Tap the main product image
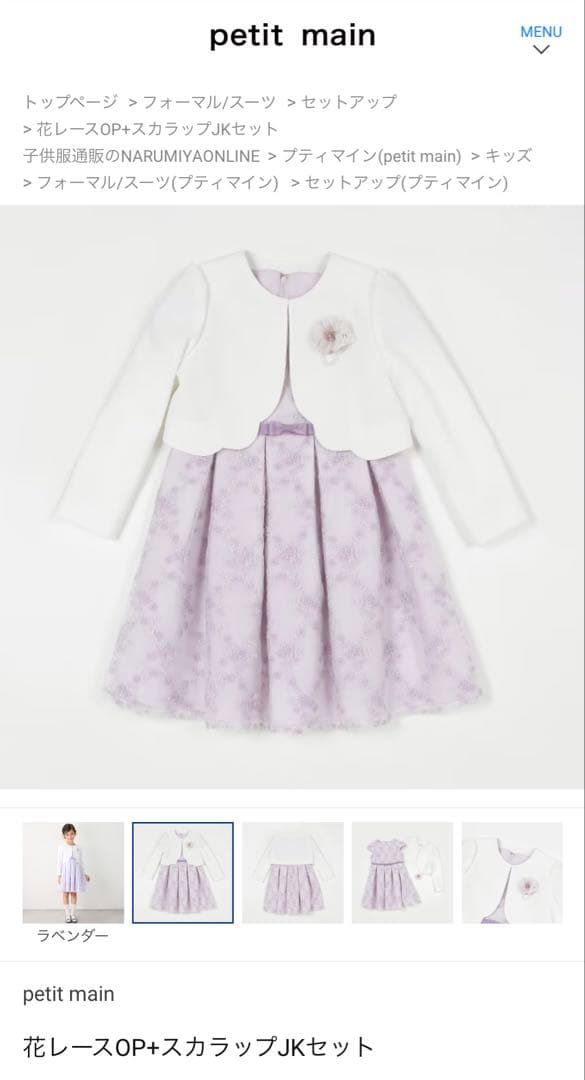This screenshot has height=1080, width=585. coord(292,497)
